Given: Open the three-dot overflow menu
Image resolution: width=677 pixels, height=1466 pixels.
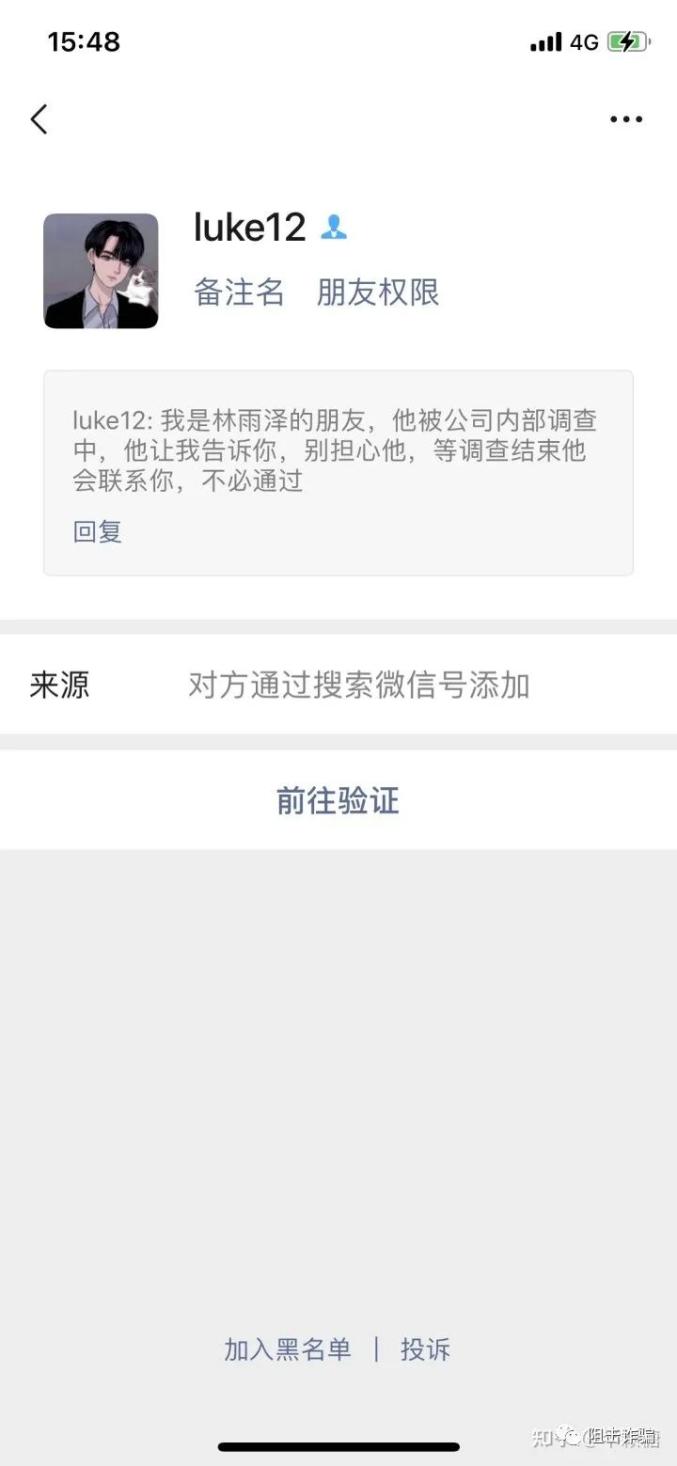Looking at the screenshot, I should 626,119.
